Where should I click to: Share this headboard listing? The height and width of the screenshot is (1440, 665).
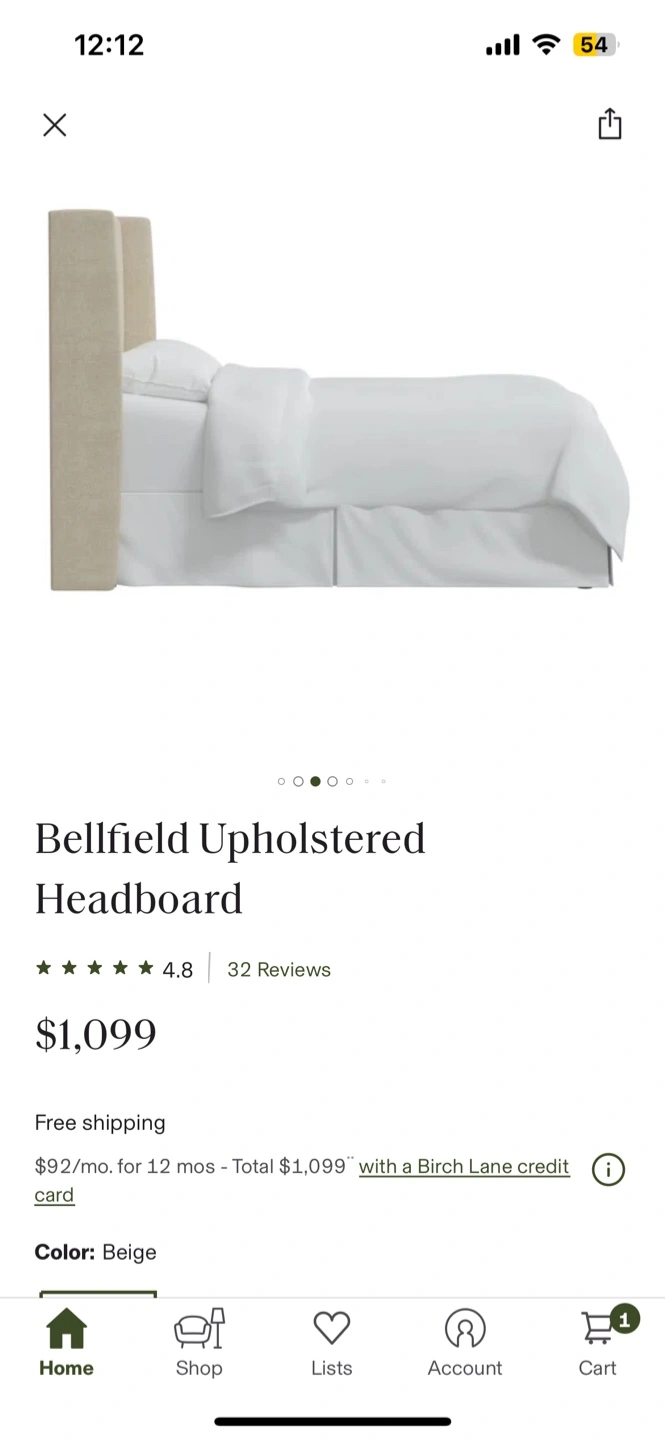(x=609, y=123)
